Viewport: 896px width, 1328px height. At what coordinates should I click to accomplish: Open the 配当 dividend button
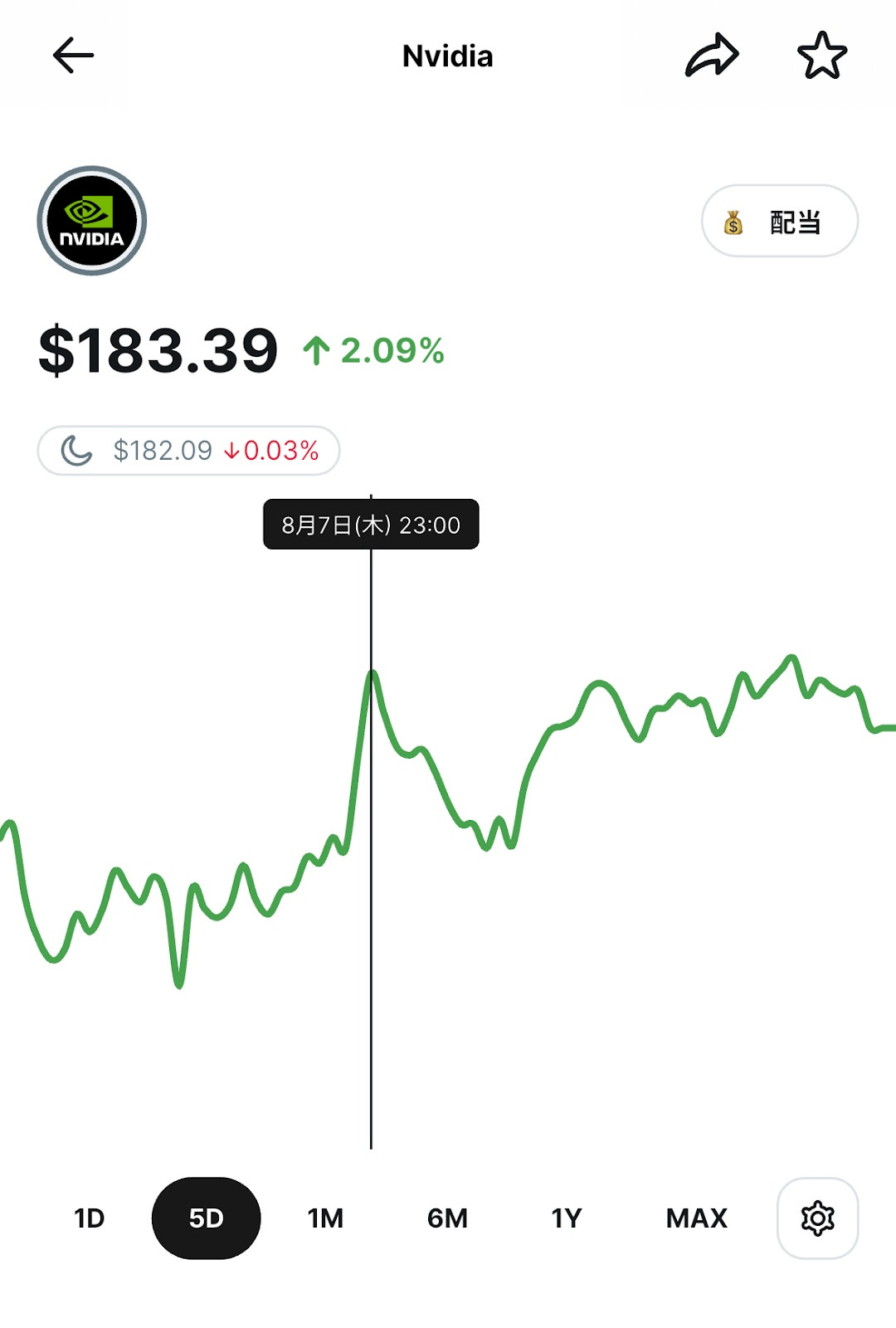click(x=779, y=222)
